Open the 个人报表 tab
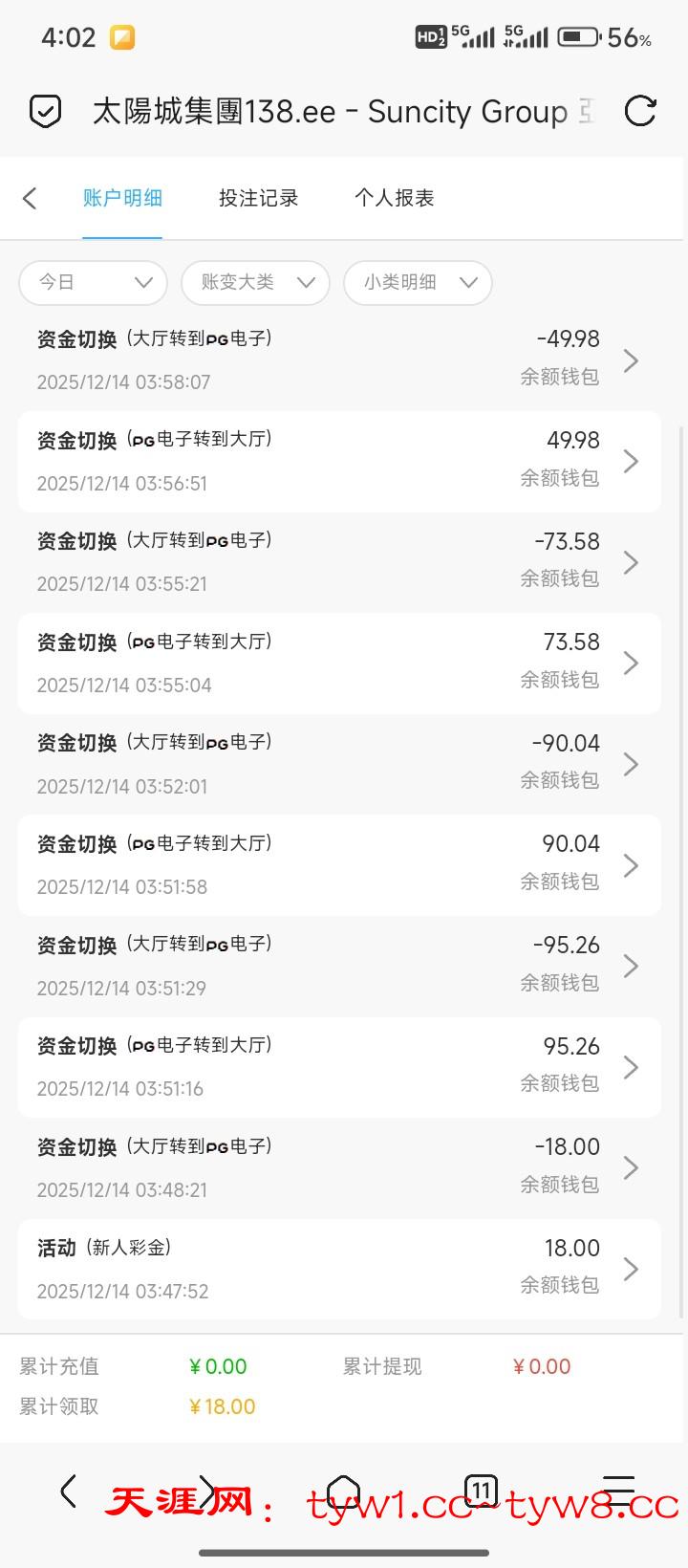 click(394, 198)
